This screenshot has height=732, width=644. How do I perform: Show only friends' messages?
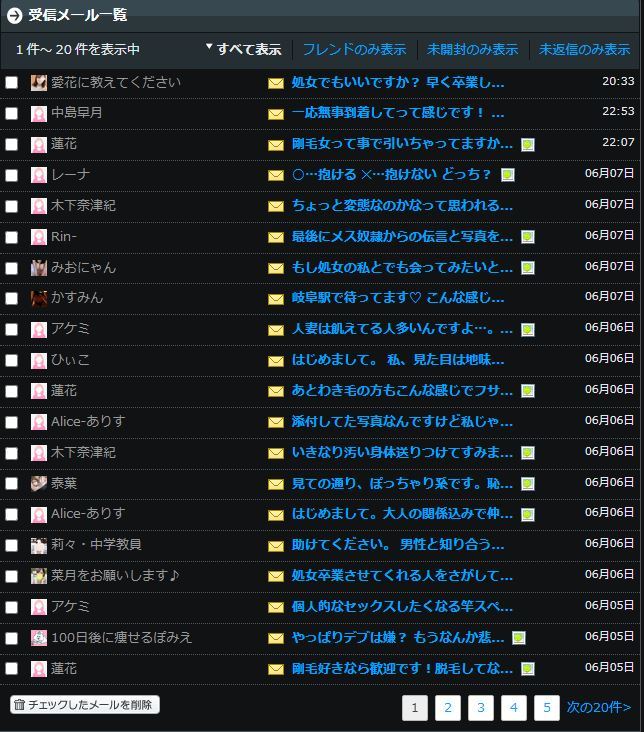point(354,49)
